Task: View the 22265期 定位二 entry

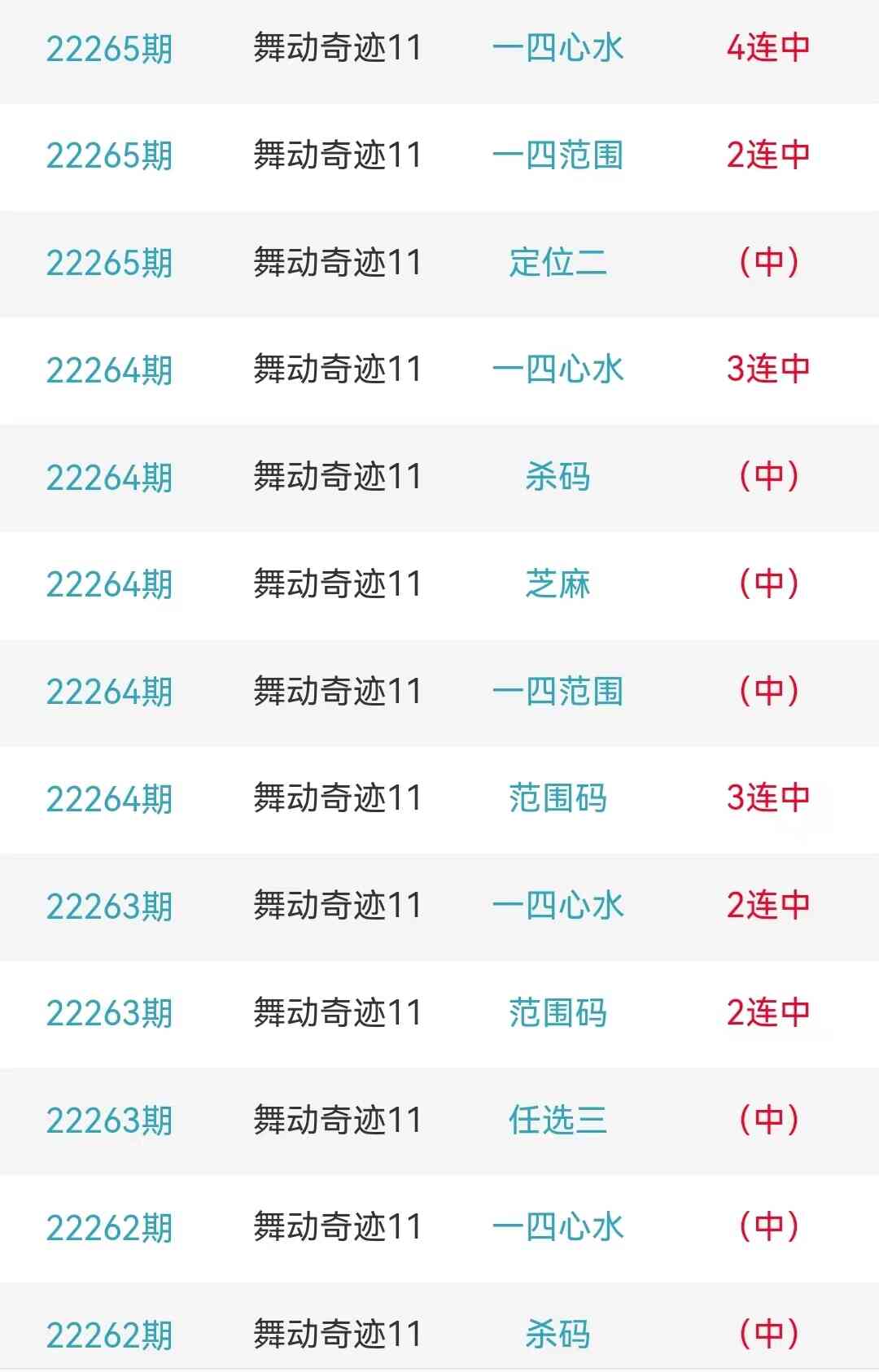Action: 558,263
